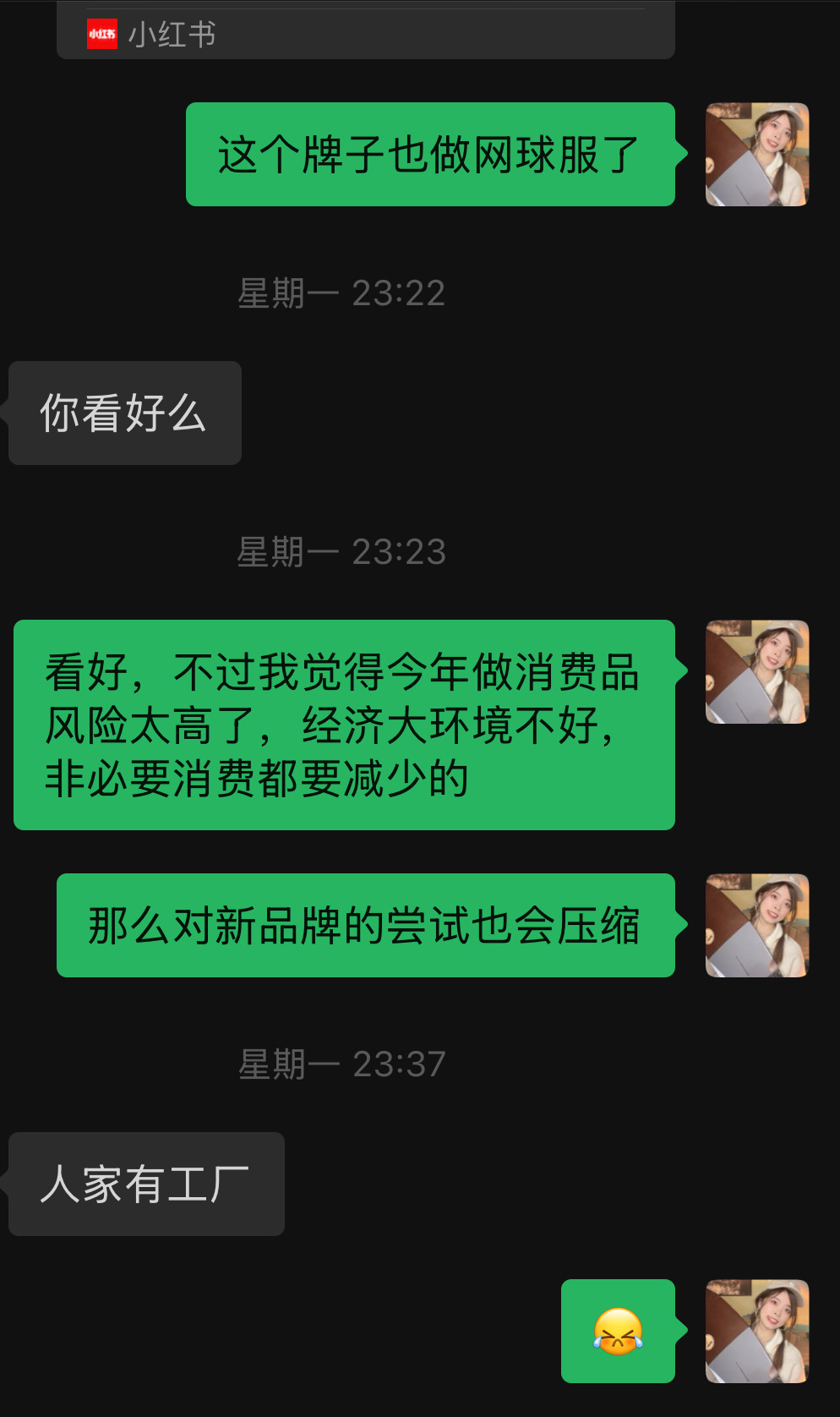Open the shared 小红书 link card

[x=365, y=30]
